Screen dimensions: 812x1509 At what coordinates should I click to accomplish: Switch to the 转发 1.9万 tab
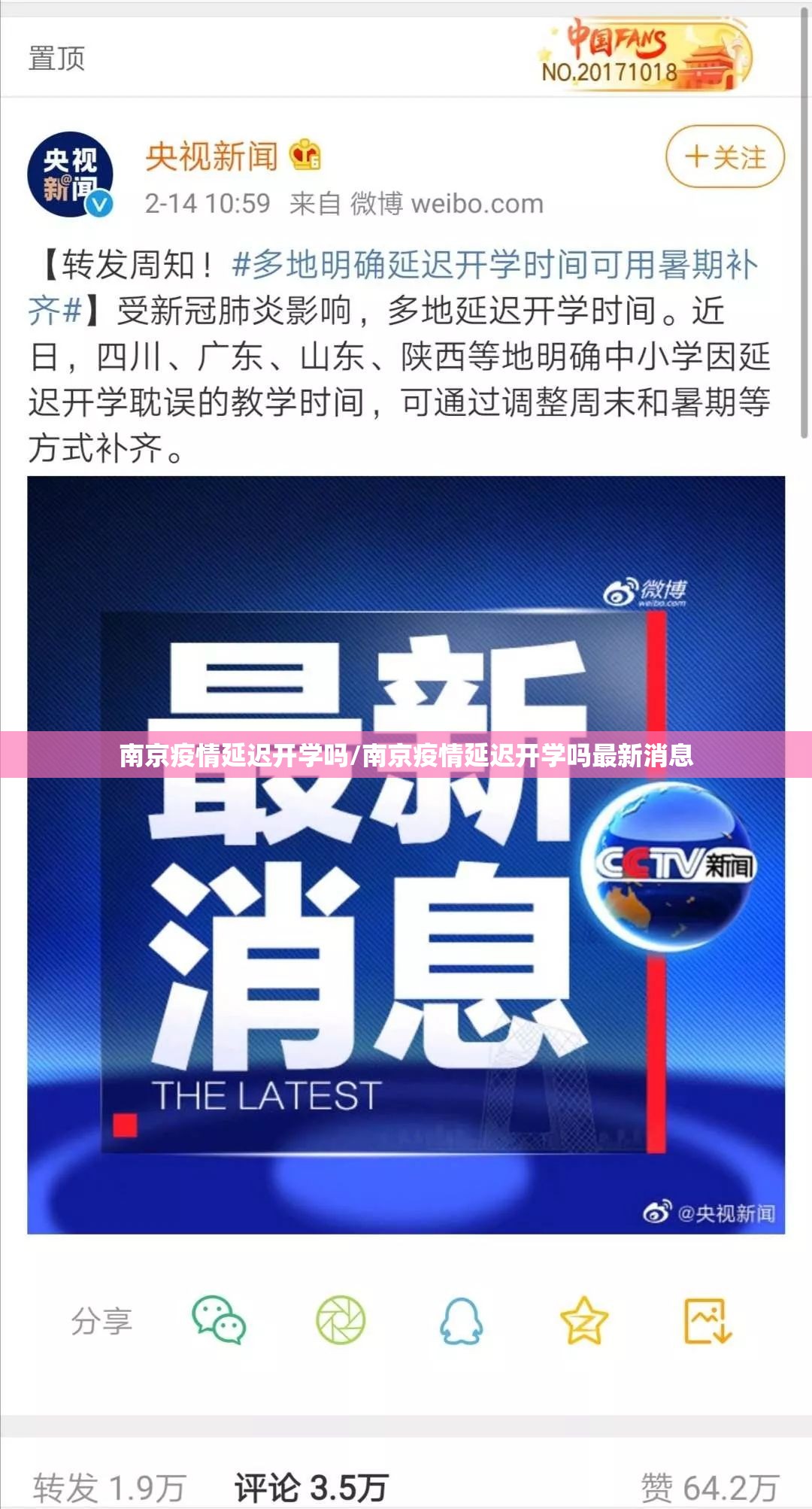click(x=109, y=1487)
